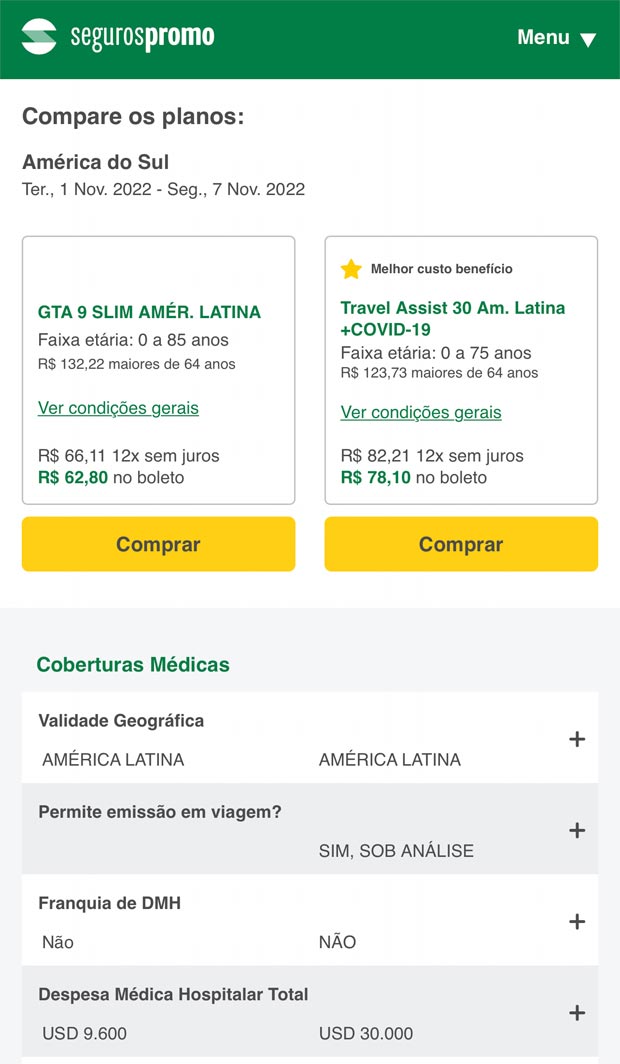Open the Menu dropdown in header
The width and height of the screenshot is (620, 1064).
click(556, 37)
